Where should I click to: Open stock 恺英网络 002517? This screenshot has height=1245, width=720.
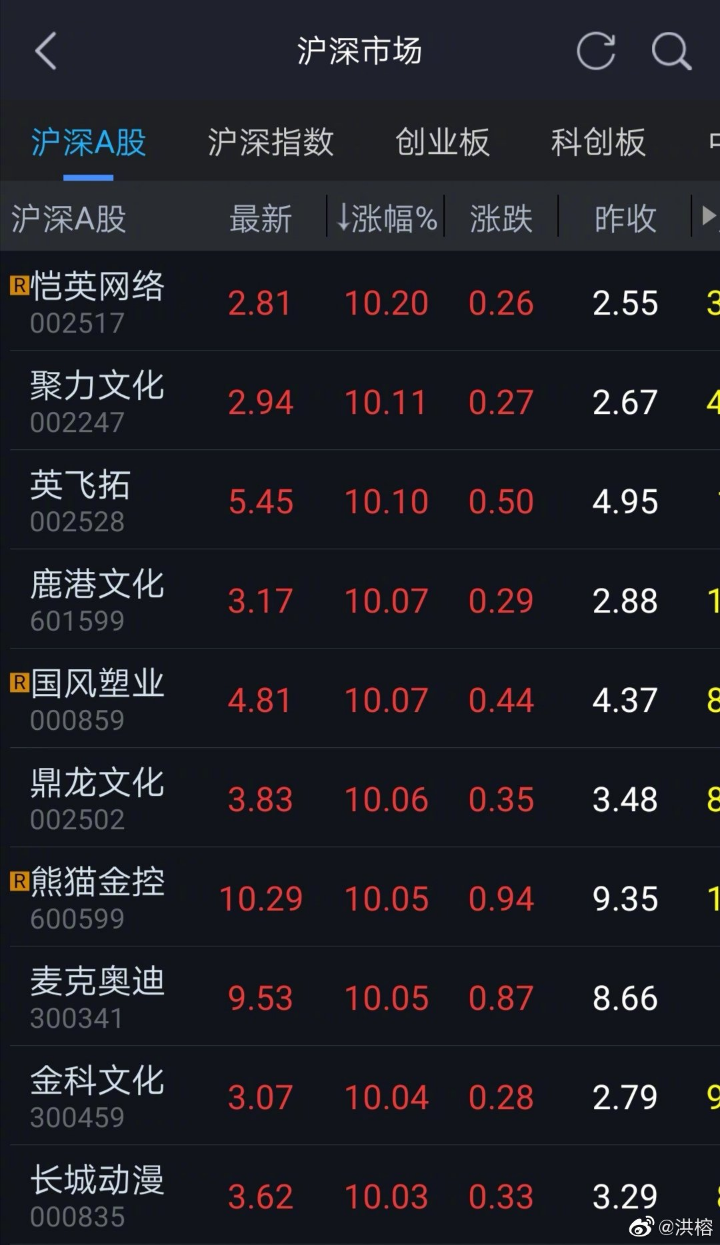click(360, 301)
